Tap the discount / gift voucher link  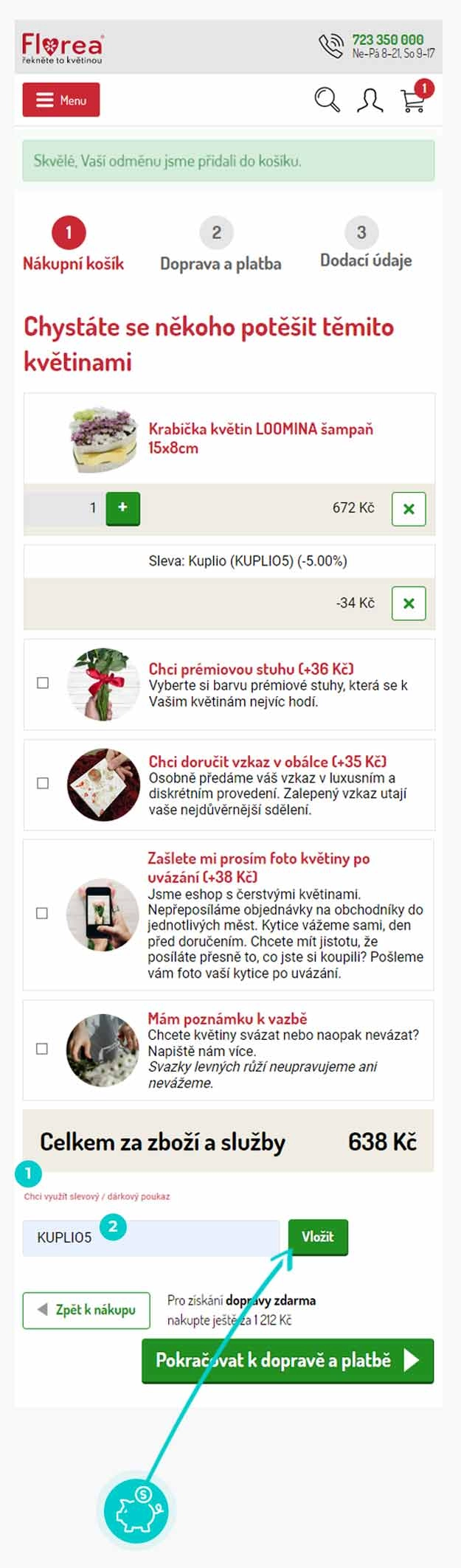97,1196
